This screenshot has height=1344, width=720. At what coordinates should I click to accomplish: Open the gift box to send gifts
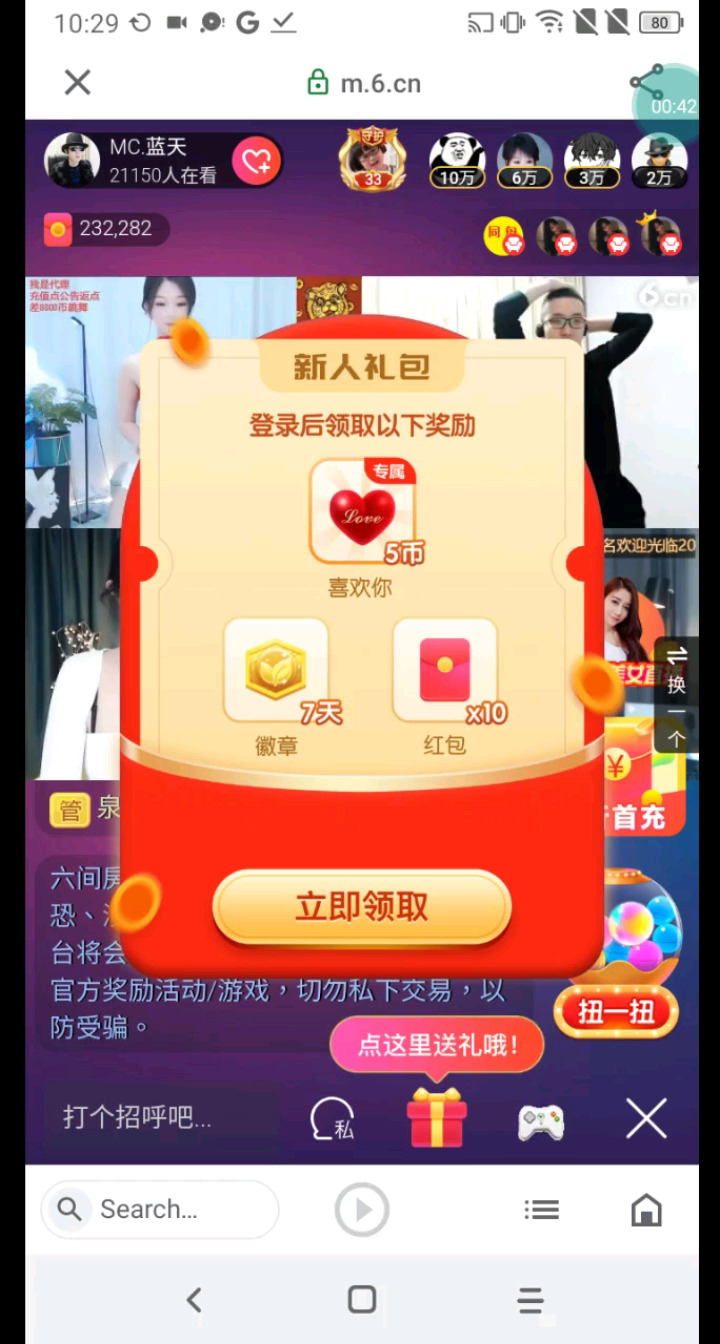pos(437,1117)
